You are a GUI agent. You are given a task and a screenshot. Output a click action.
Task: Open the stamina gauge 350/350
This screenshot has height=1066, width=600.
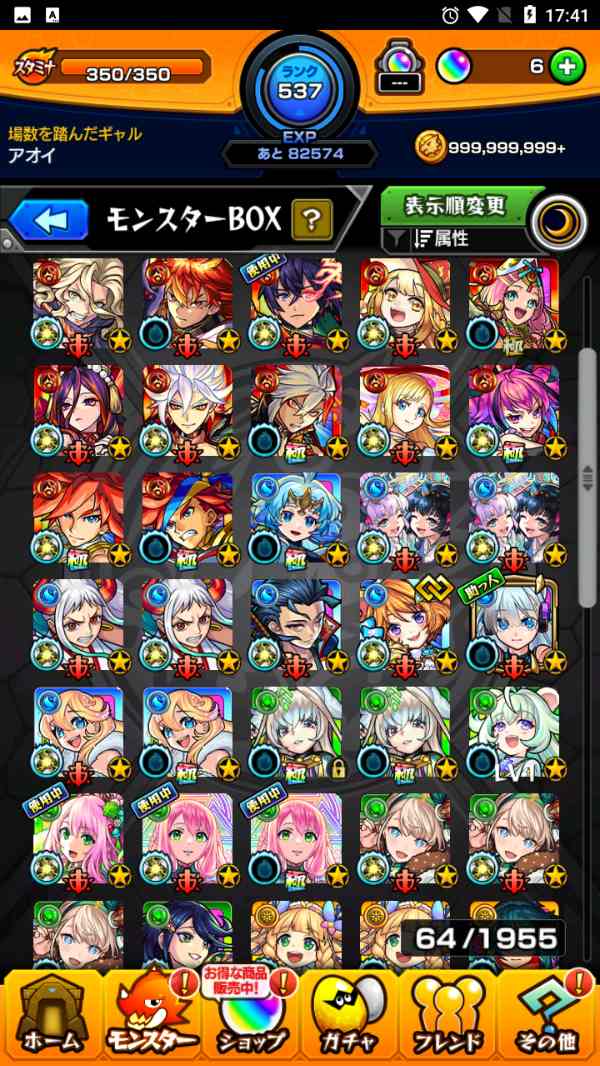133,70
